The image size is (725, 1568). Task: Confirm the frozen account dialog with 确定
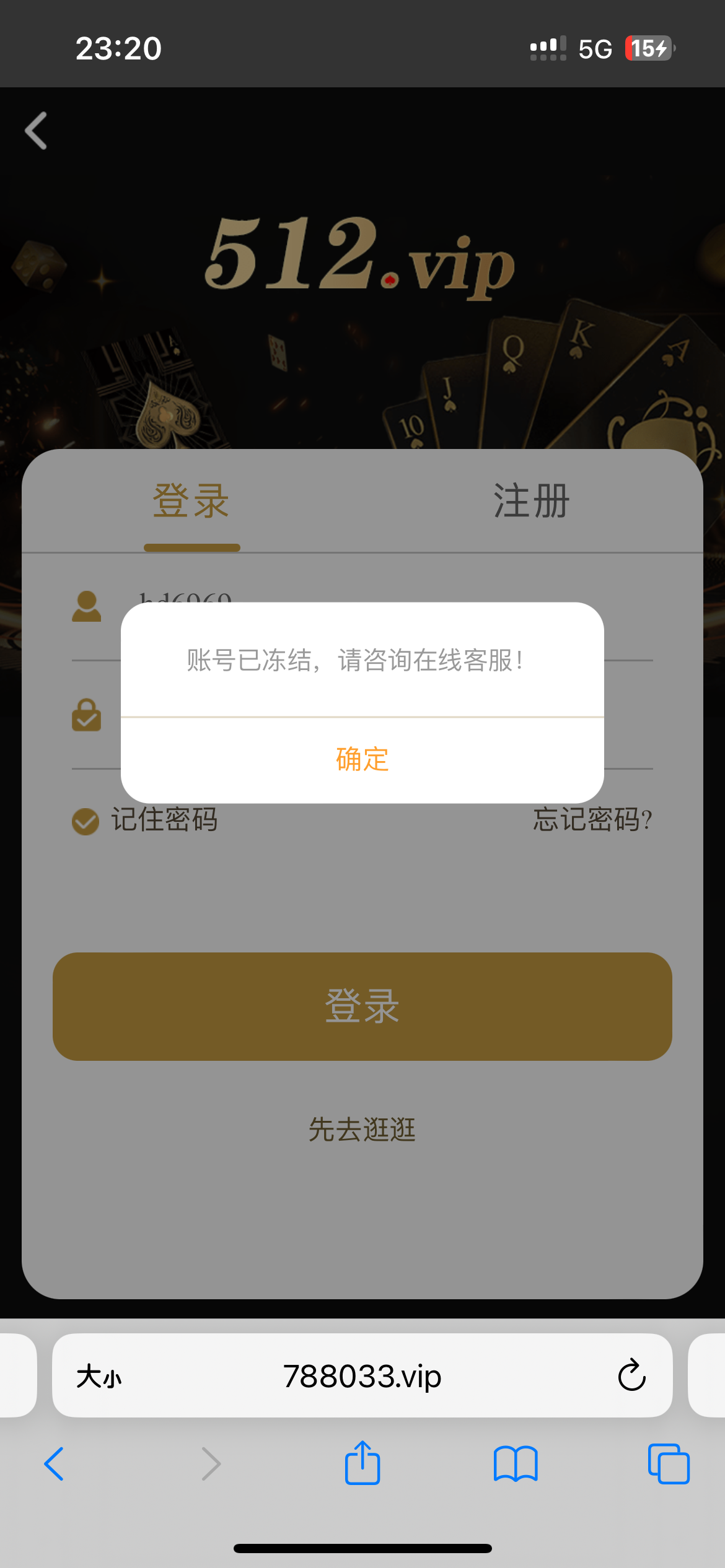[362, 760]
